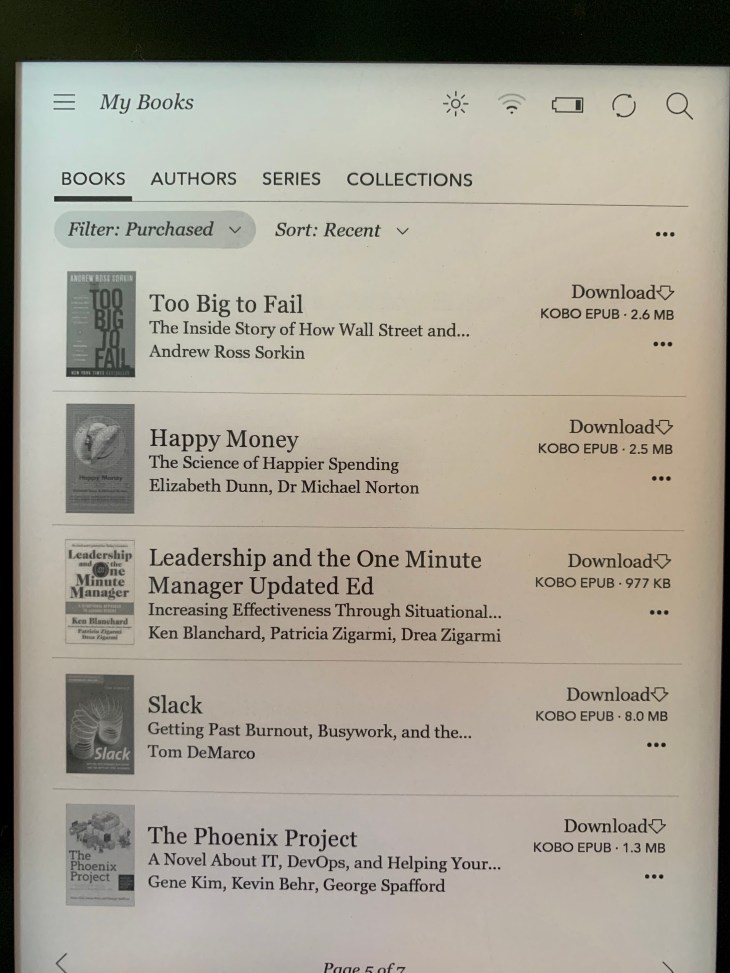
Task: Go to the previous page arrow
Action: click(x=62, y=963)
